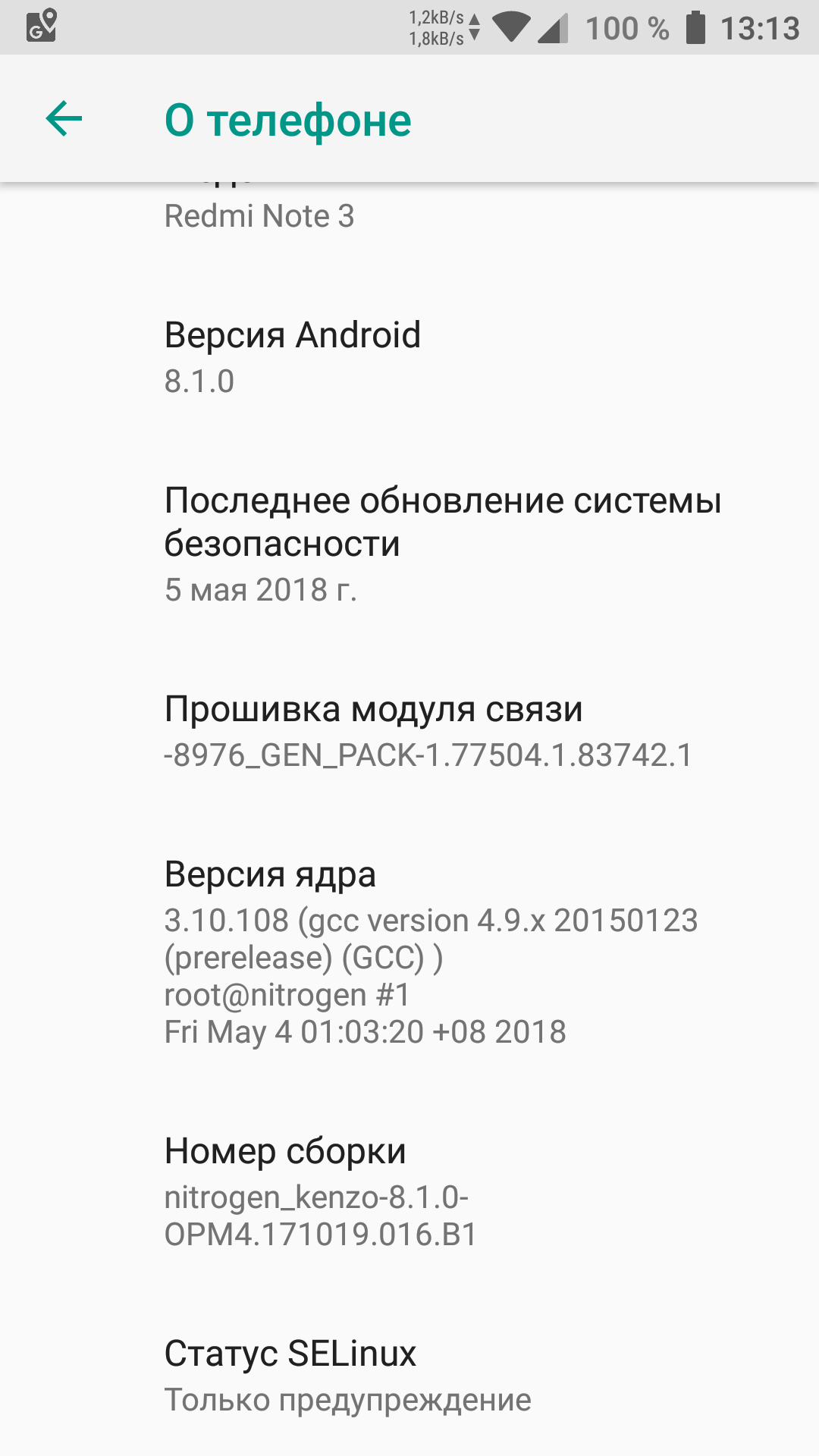Open Последнее обновление системы безопасности entry
The width and height of the screenshot is (819, 1456).
click(409, 543)
